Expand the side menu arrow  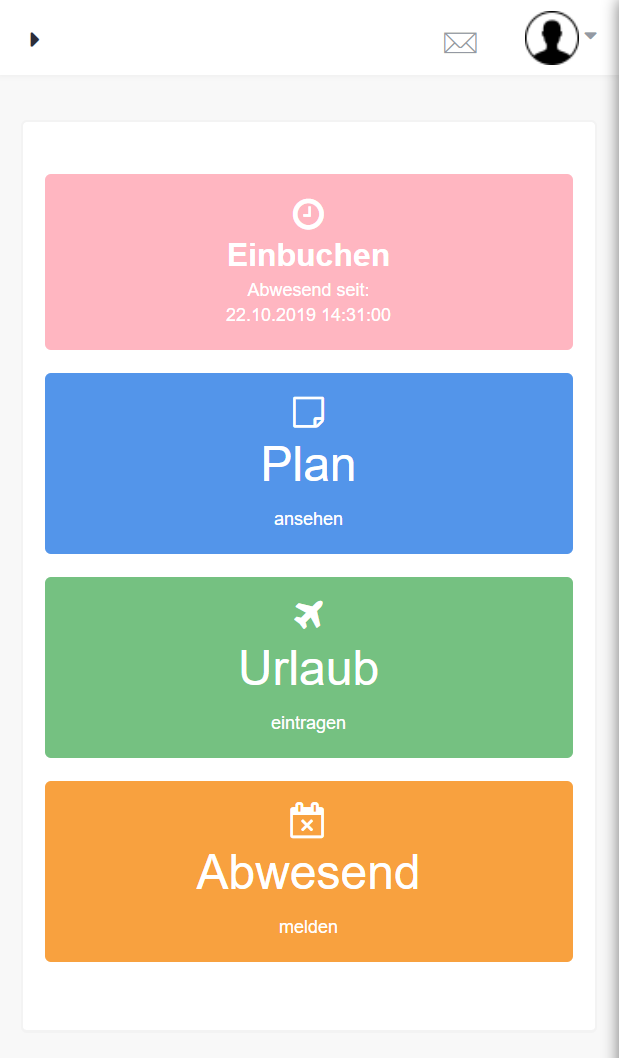(35, 40)
